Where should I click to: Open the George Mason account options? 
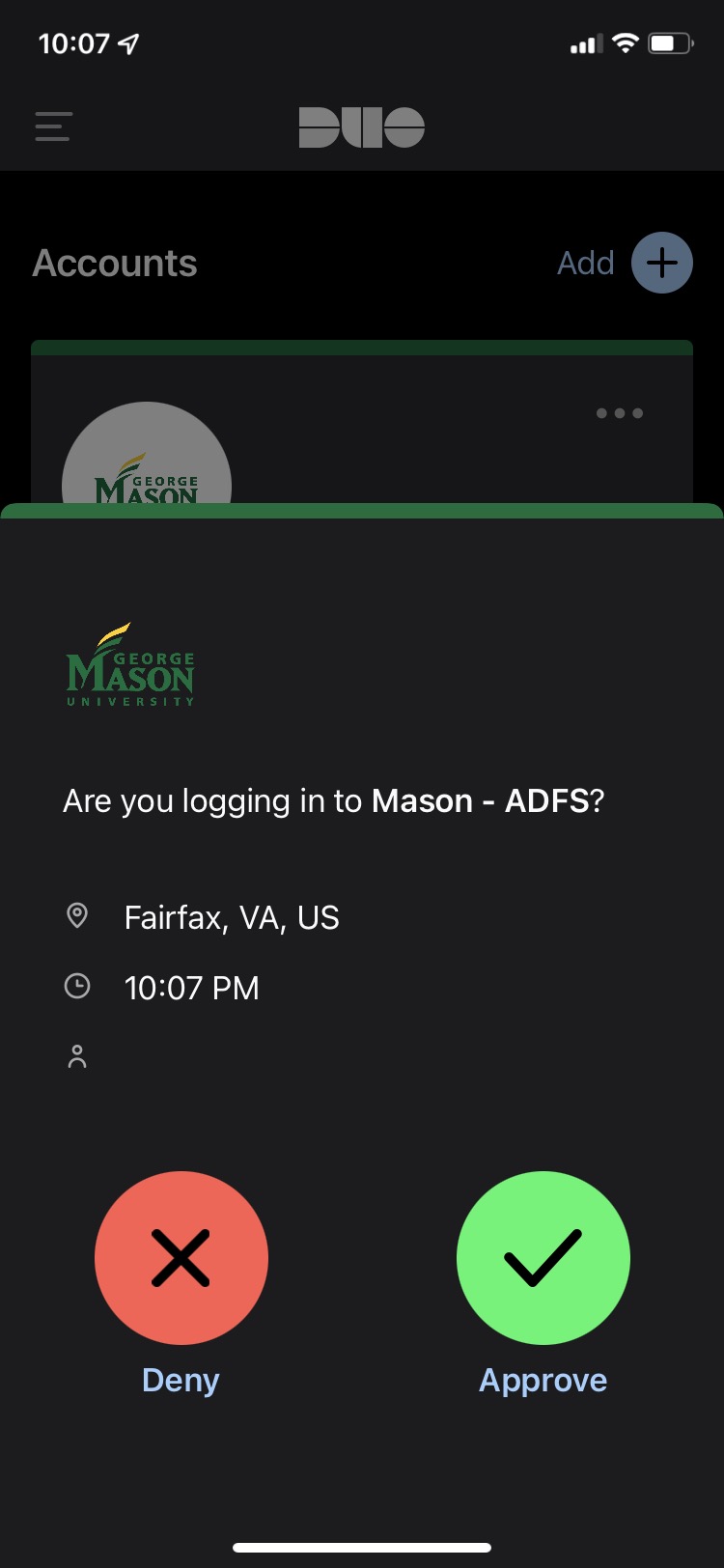(619, 413)
